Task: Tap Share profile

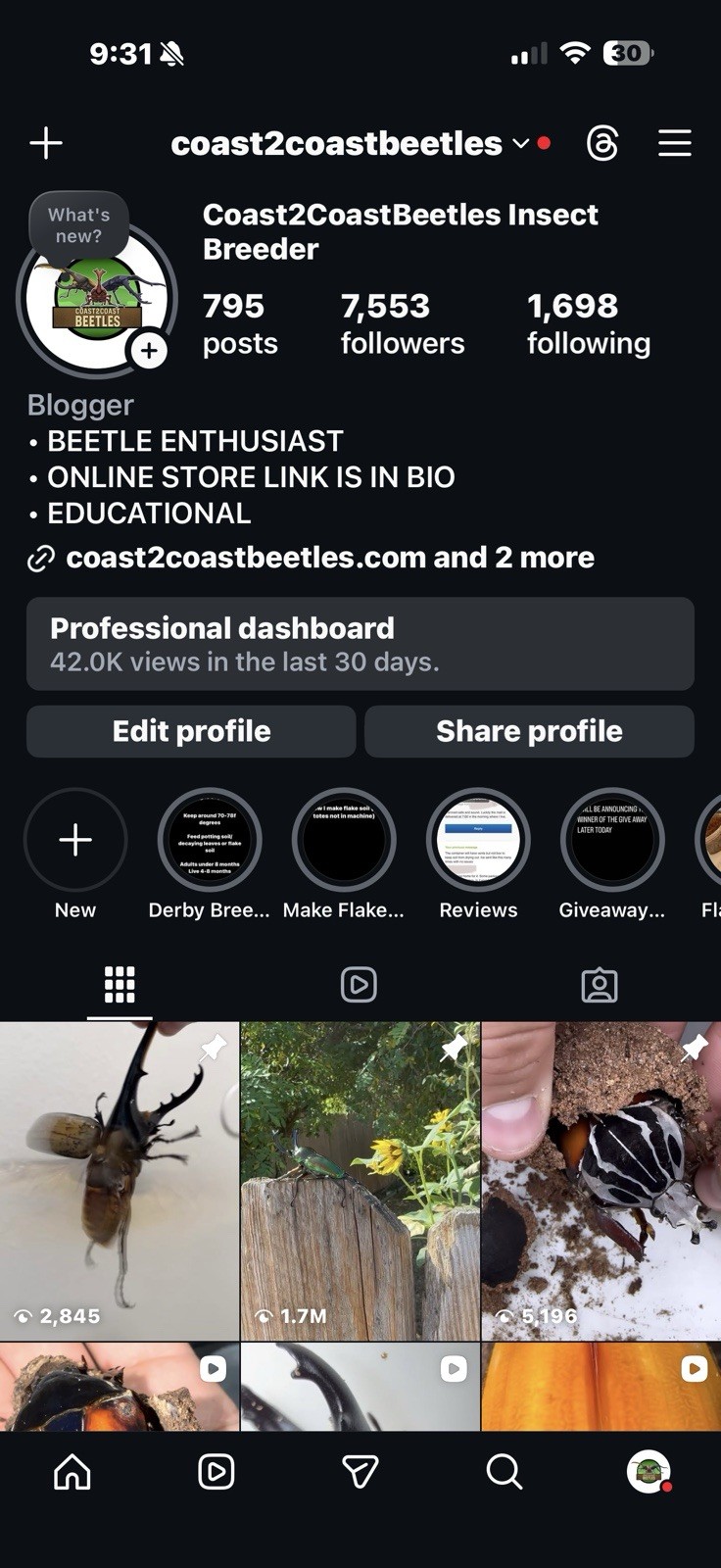Action: pos(529,731)
